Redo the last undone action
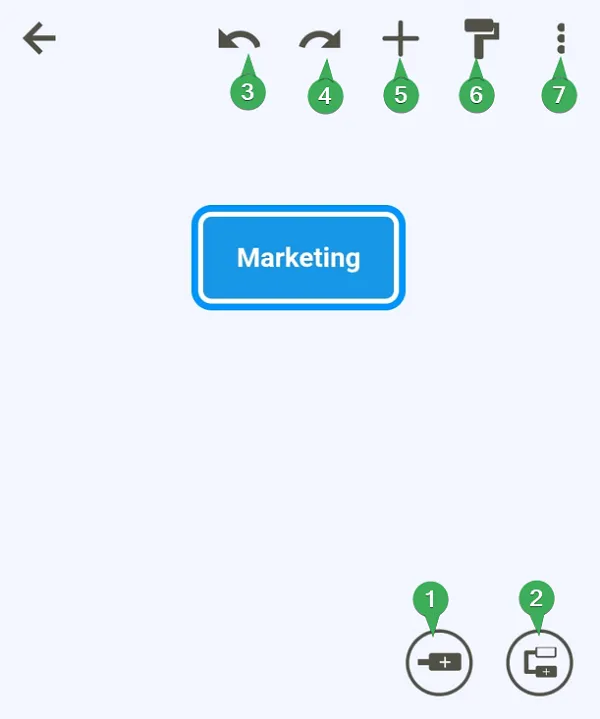The width and height of the screenshot is (600, 719). pos(320,40)
